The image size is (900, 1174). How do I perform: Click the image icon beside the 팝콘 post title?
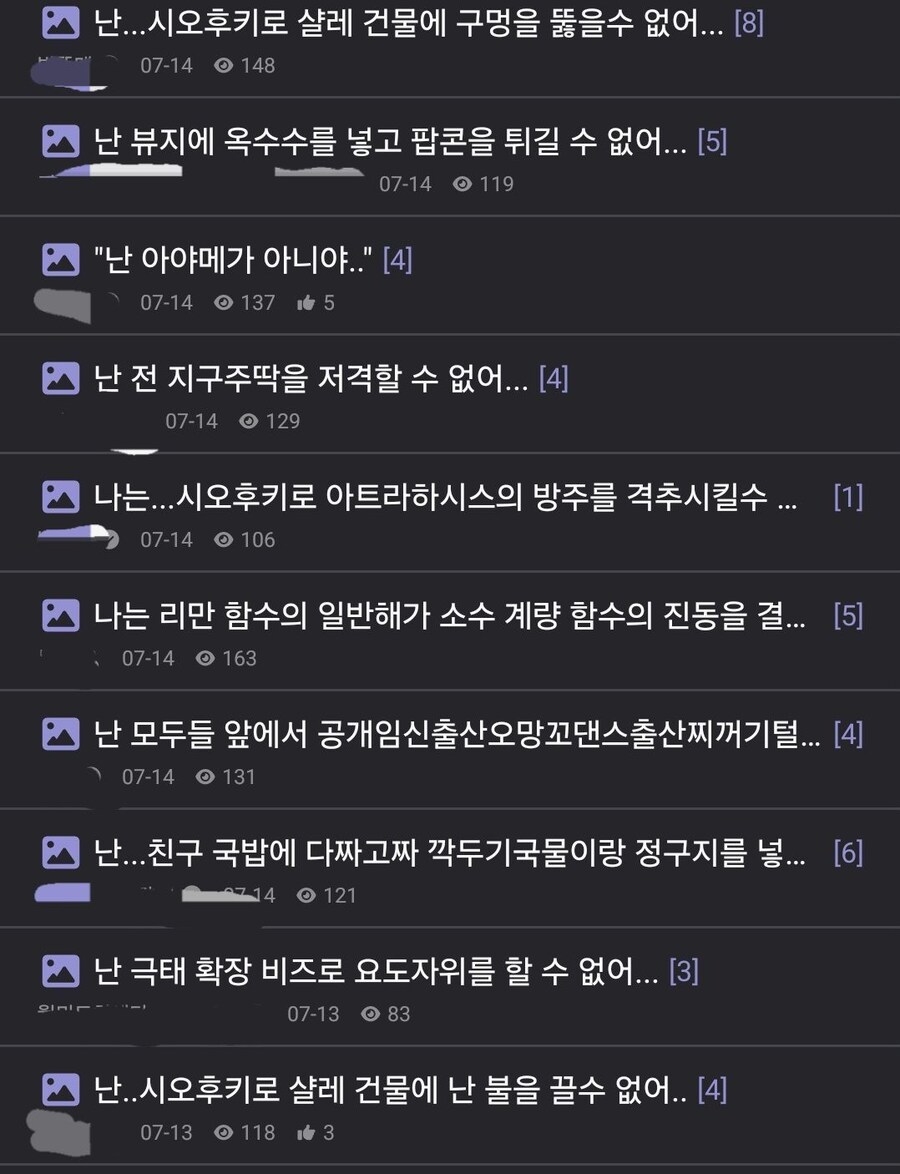(x=61, y=142)
